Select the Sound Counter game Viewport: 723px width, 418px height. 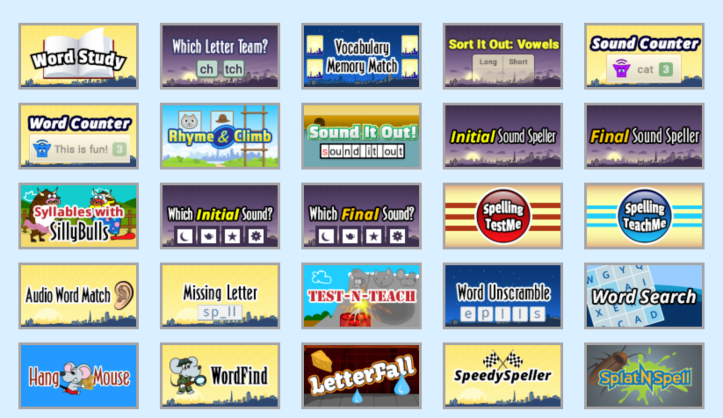coord(644,56)
